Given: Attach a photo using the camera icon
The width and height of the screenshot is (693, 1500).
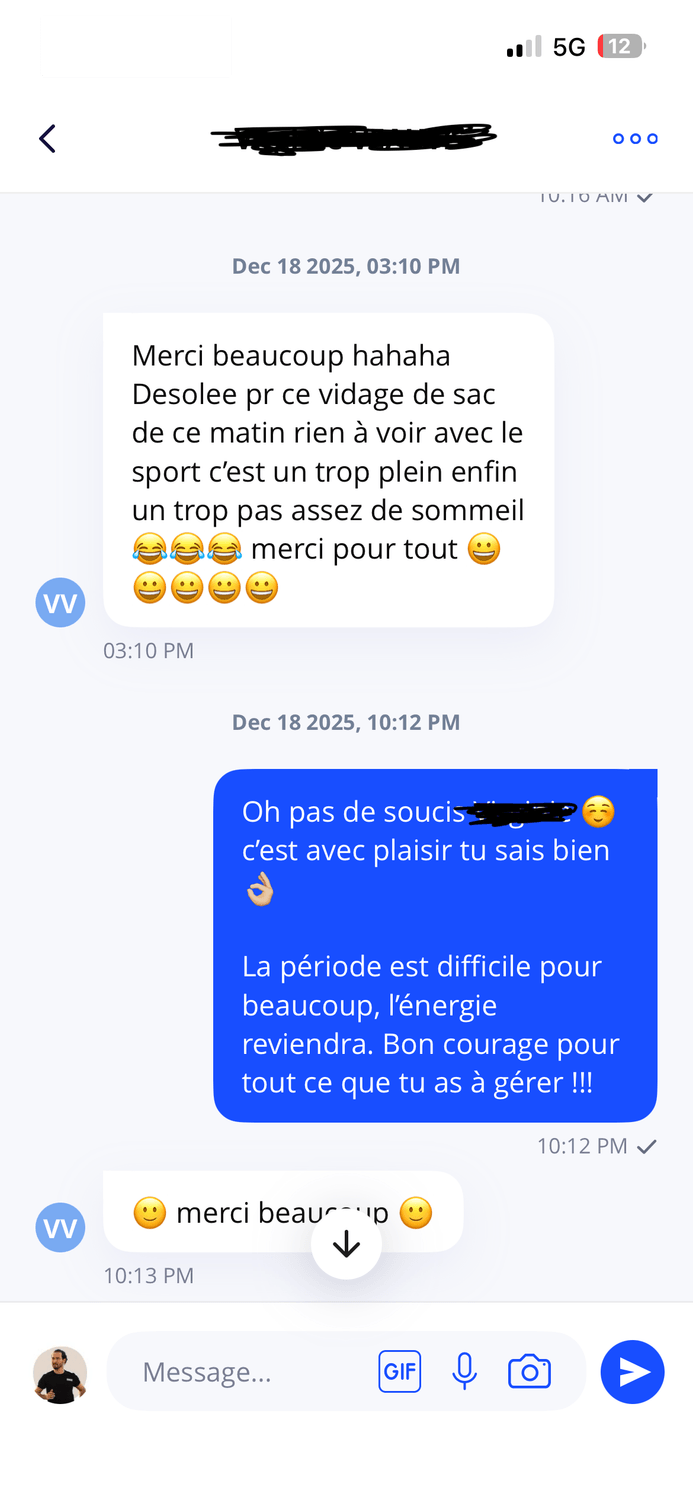Looking at the screenshot, I should [529, 1372].
